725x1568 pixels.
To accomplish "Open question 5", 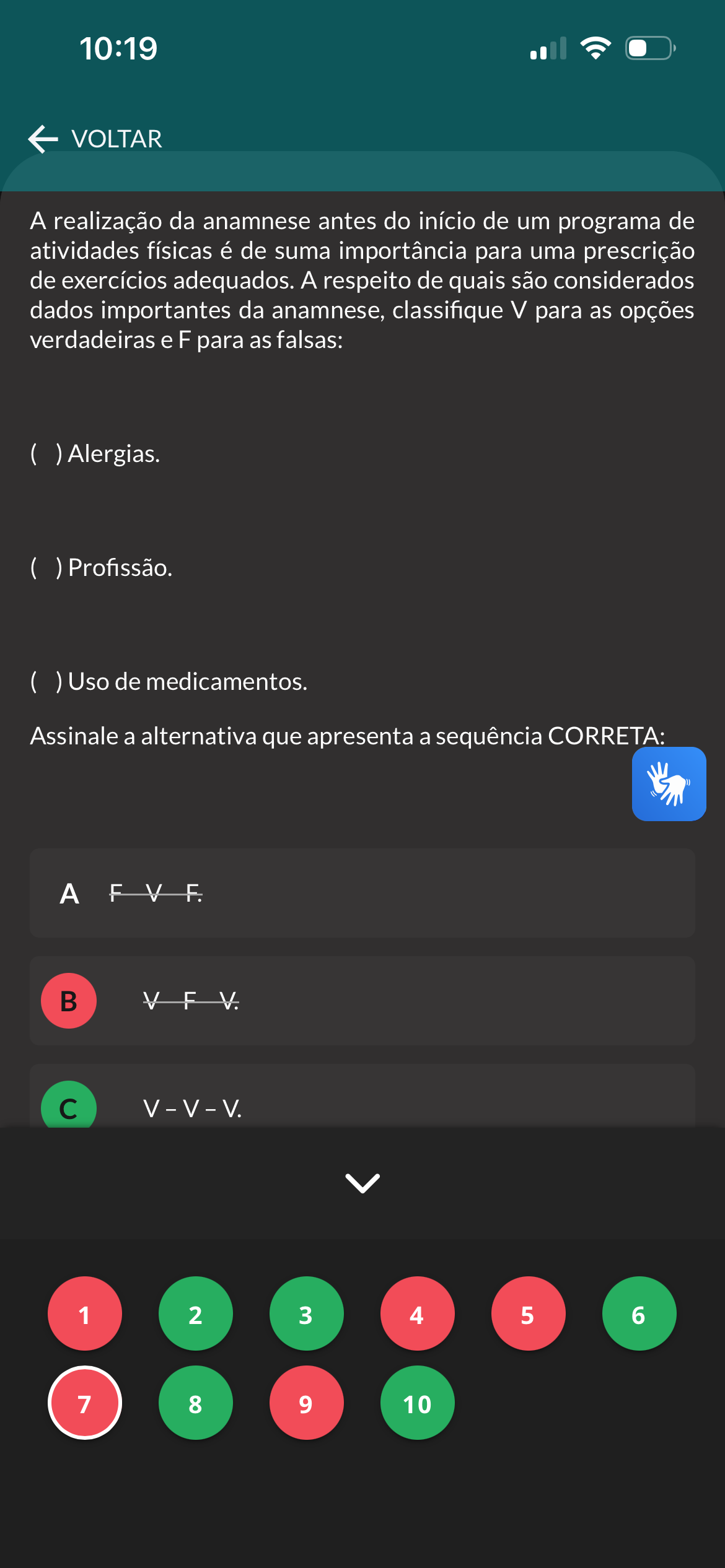I will coord(529,1313).
